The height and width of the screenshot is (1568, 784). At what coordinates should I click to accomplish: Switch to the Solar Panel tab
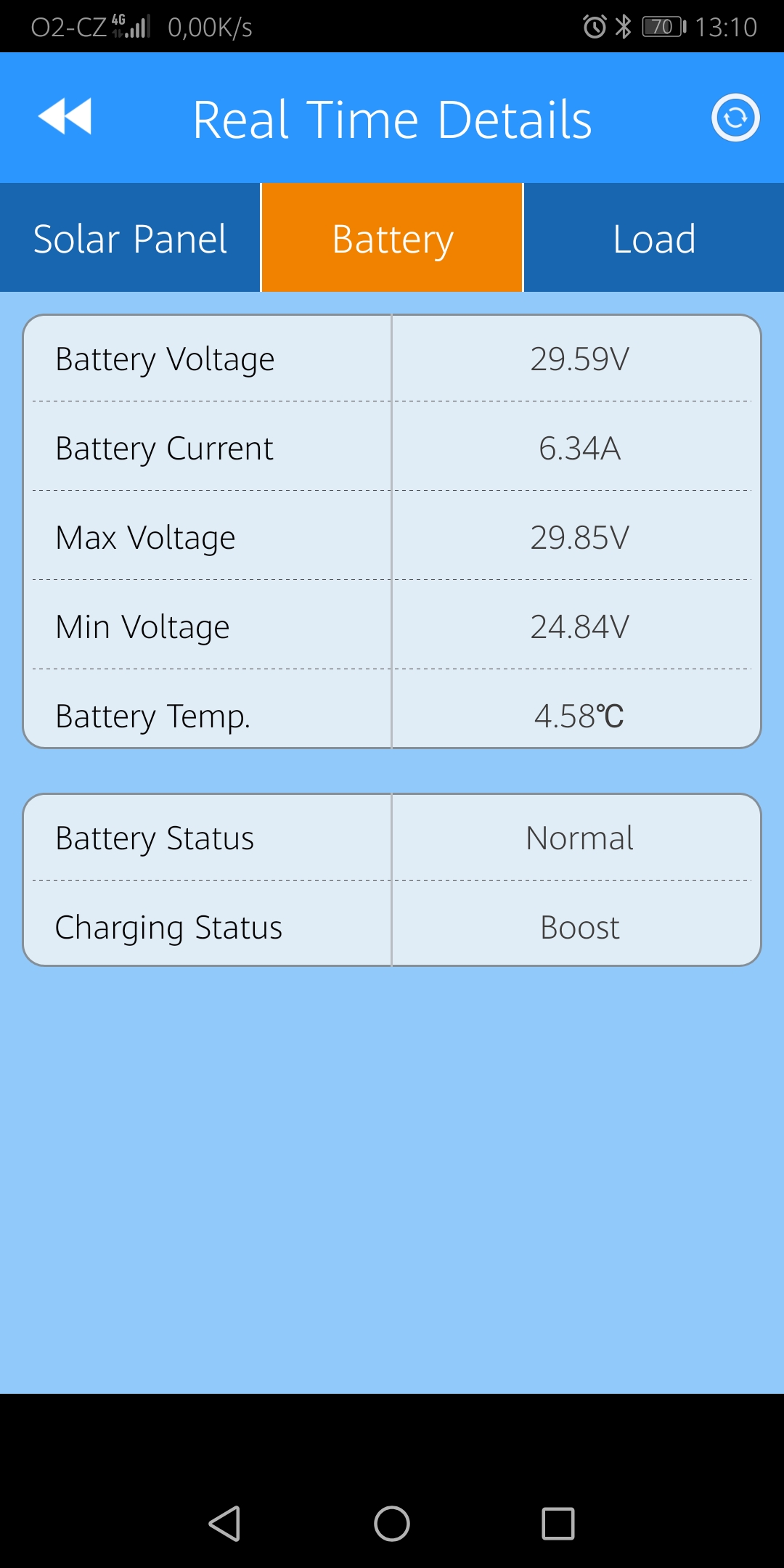pos(130,238)
